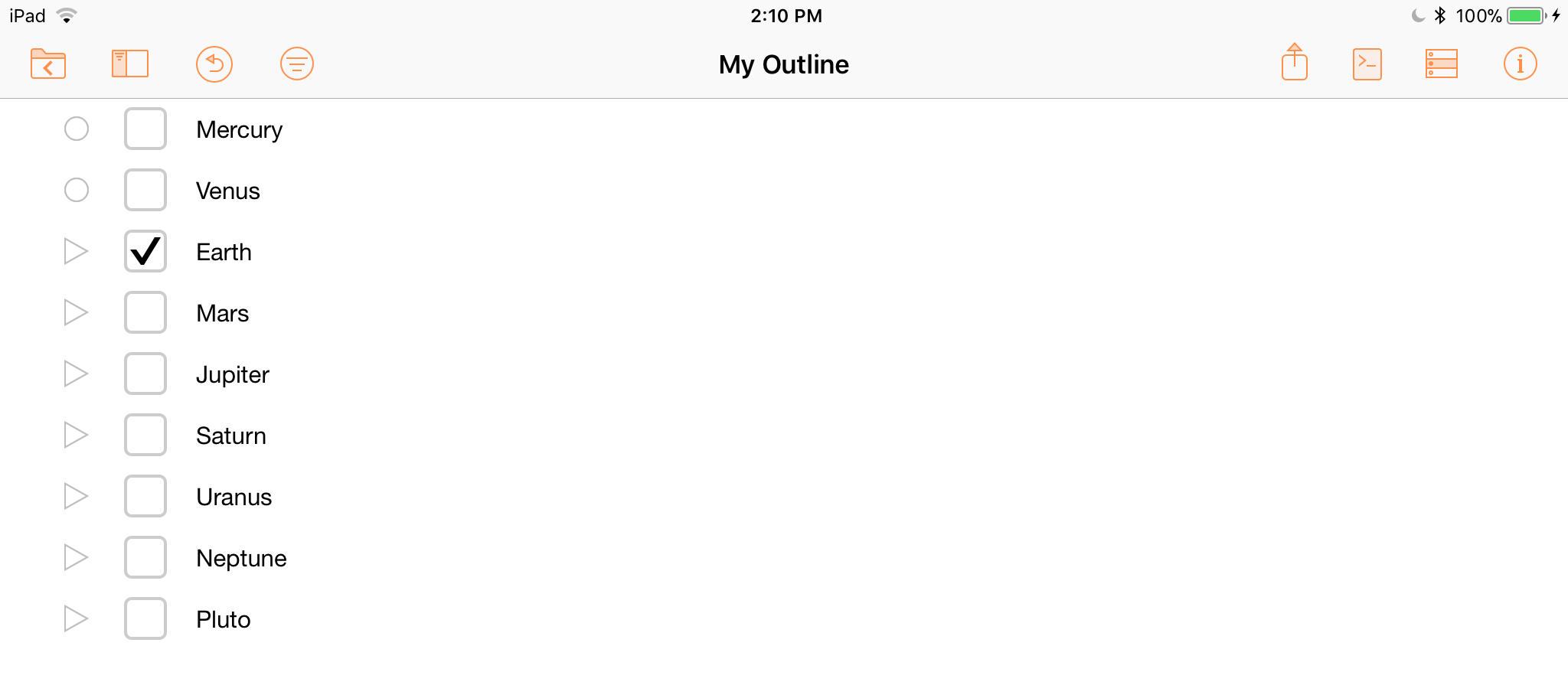The height and width of the screenshot is (682, 1568).
Task: Check the Saturn checkbox
Action: [145, 435]
